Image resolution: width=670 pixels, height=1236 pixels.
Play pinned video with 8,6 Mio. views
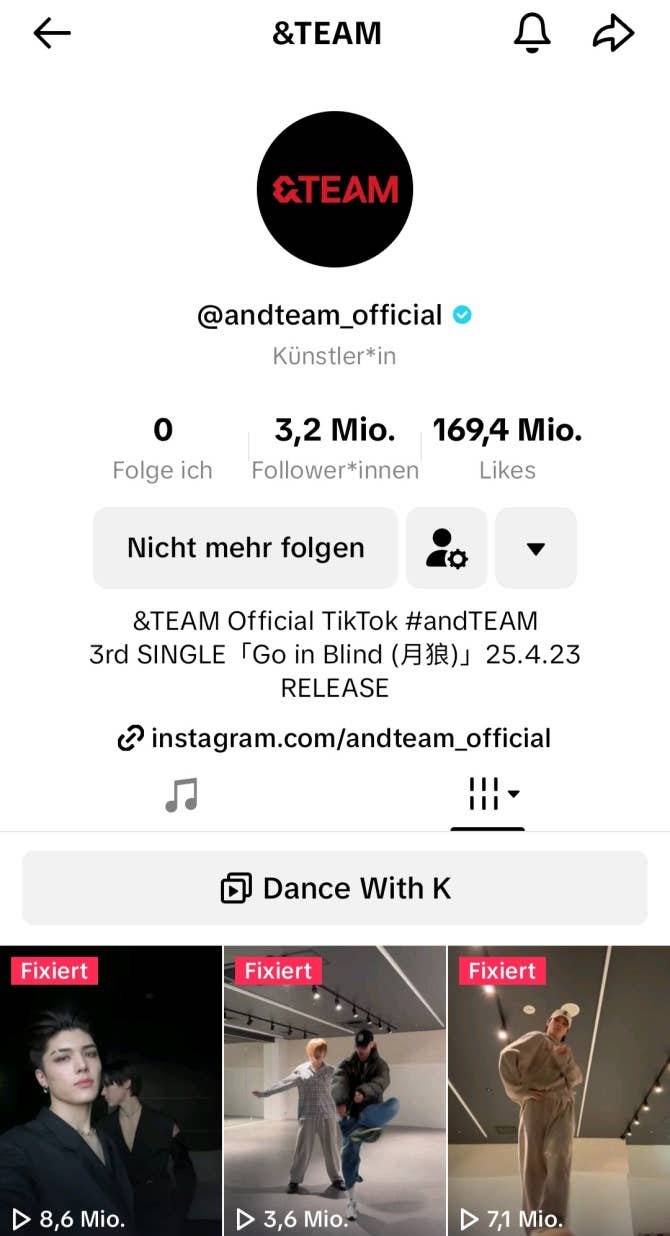[110, 1090]
